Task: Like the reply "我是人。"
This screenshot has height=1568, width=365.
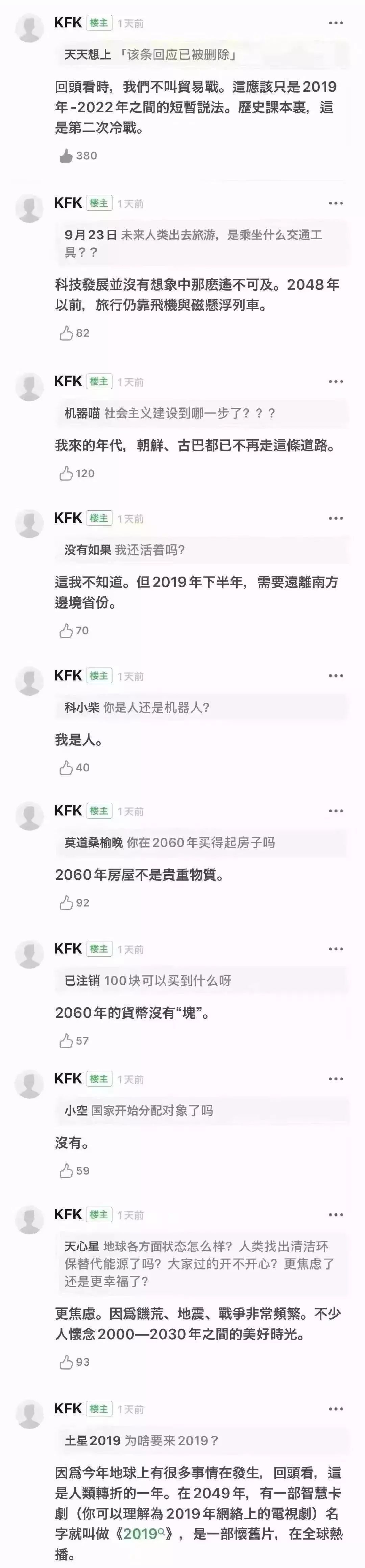Action: pyautogui.click(x=66, y=767)
